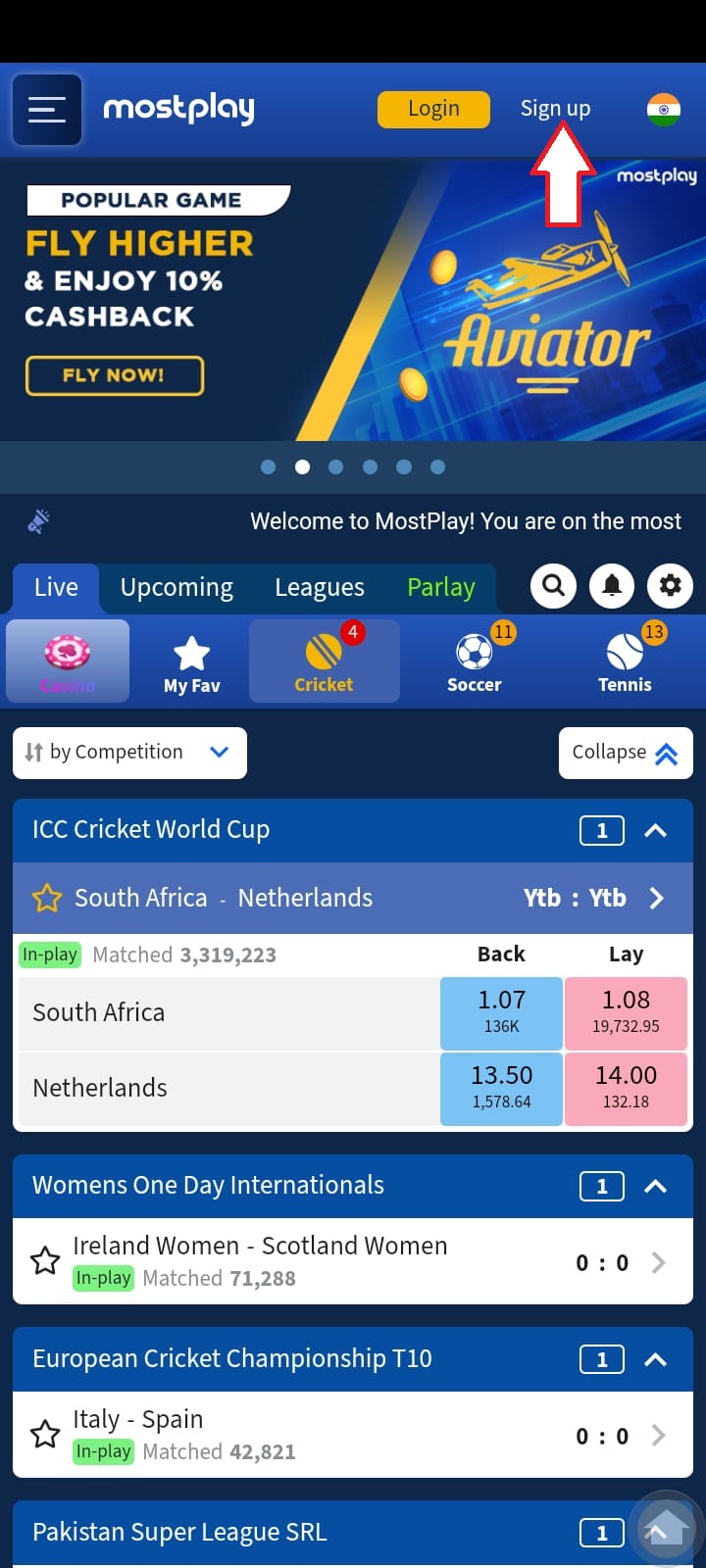Change region via the India flag icon
706x1568 pixels.
point(664,109)
